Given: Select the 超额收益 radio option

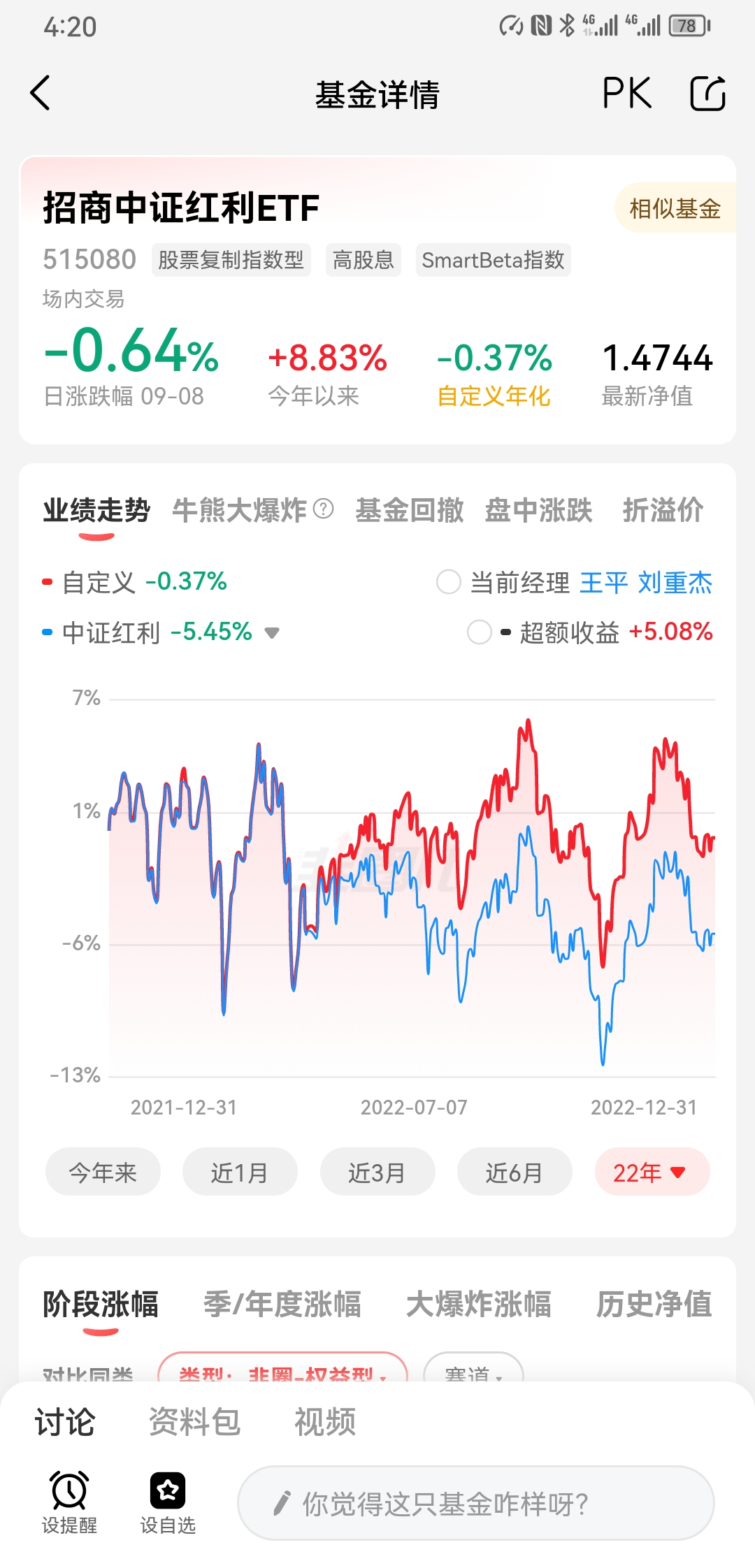Looking at the screenshot, I should click(x=480, y=632).
